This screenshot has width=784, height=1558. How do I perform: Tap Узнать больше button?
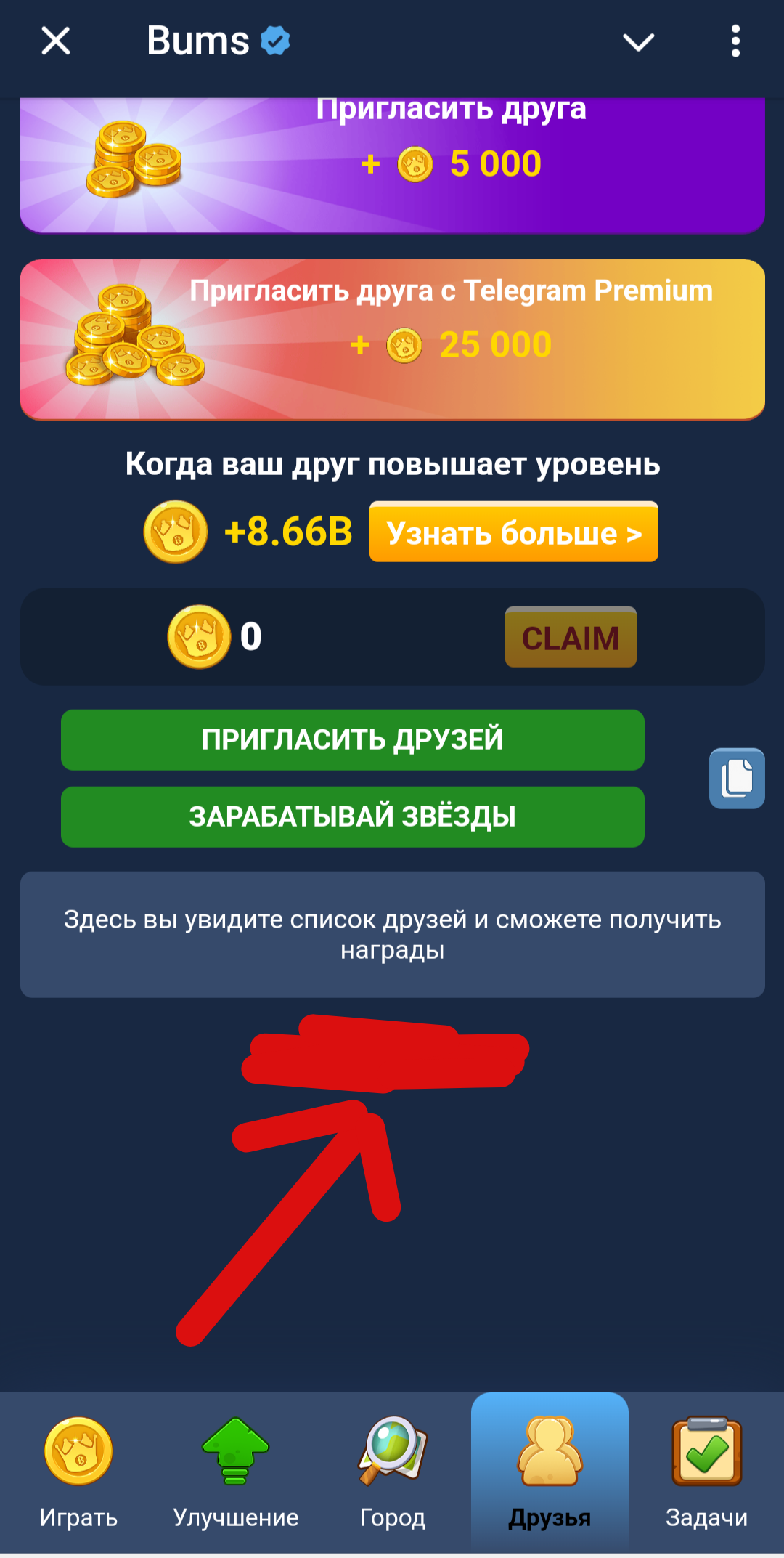514,532
